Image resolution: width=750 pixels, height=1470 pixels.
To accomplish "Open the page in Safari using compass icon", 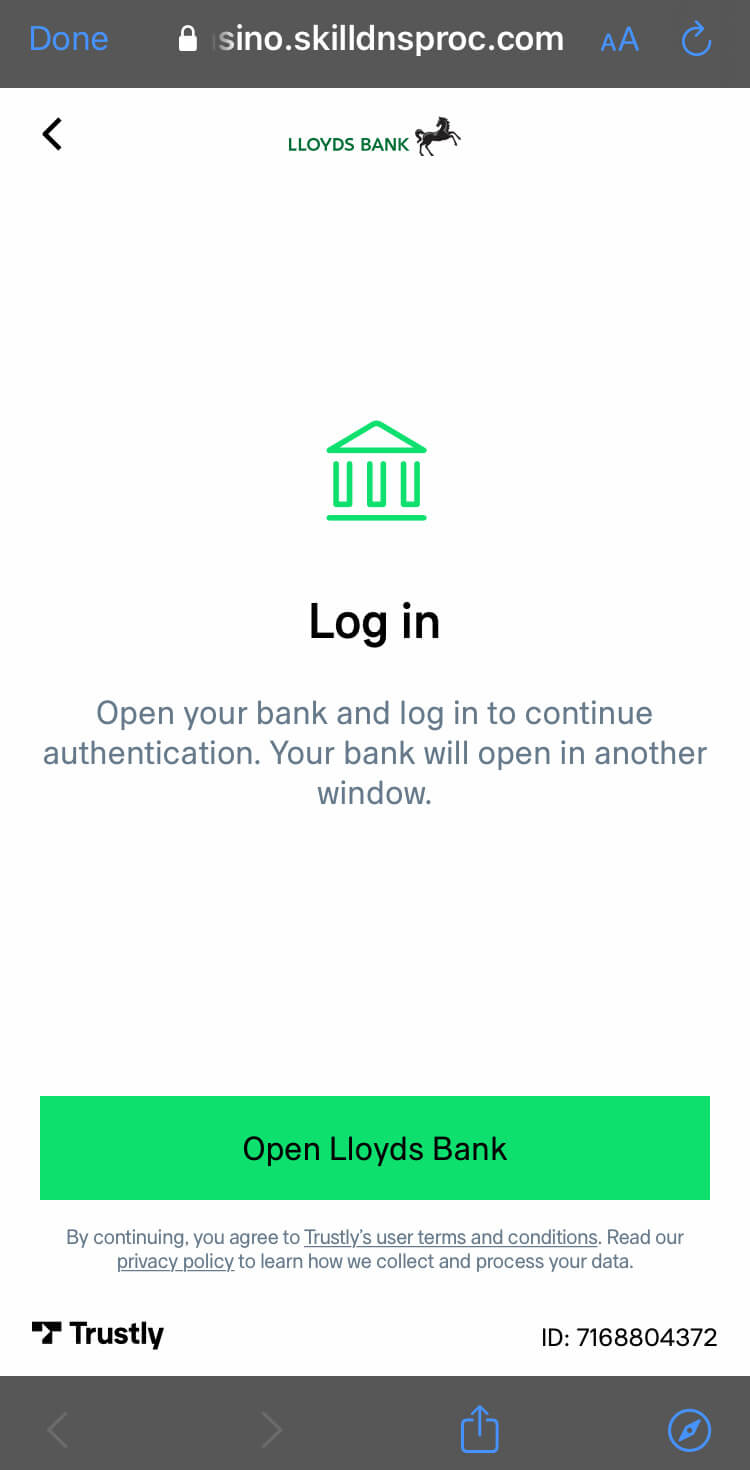I will [689, 1430].
